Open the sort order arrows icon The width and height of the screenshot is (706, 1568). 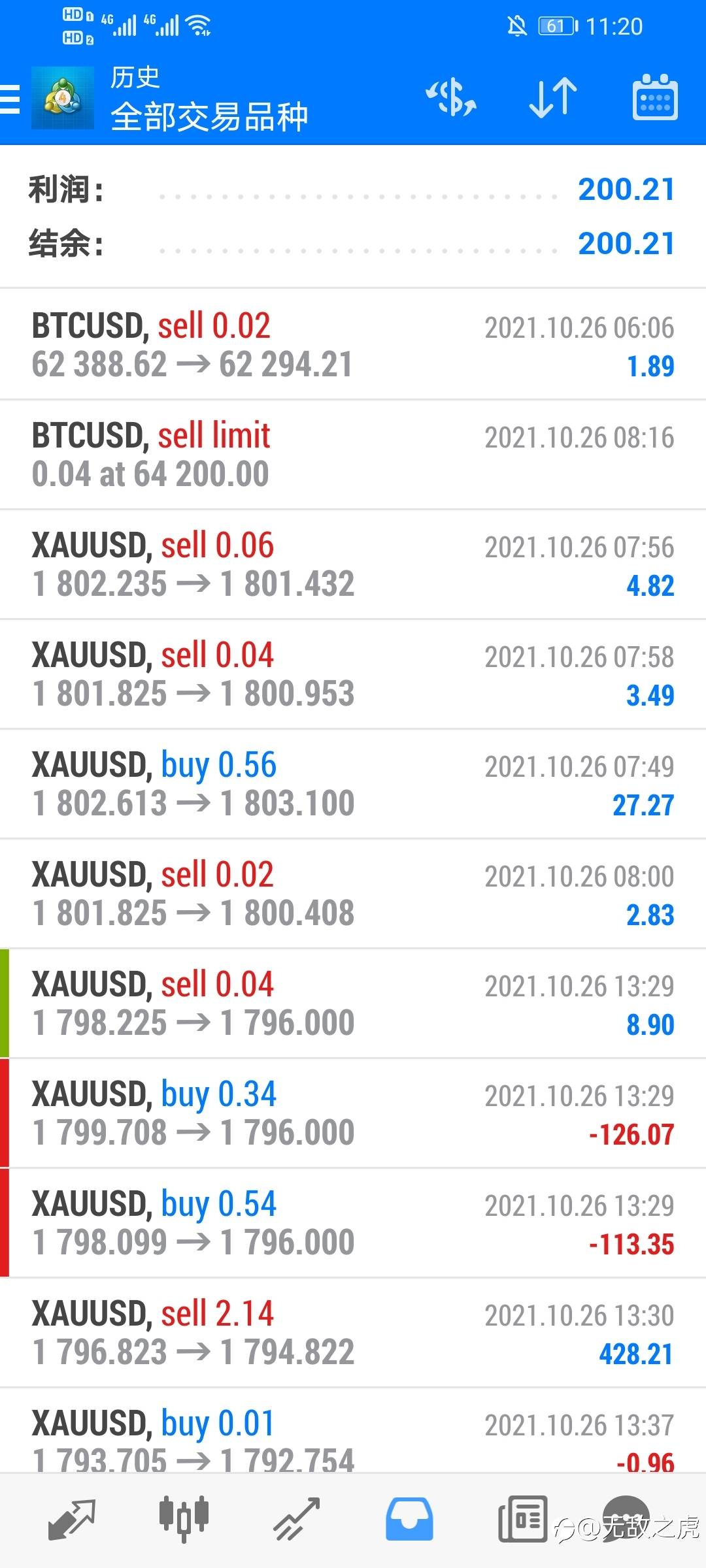tap(553, 98)
